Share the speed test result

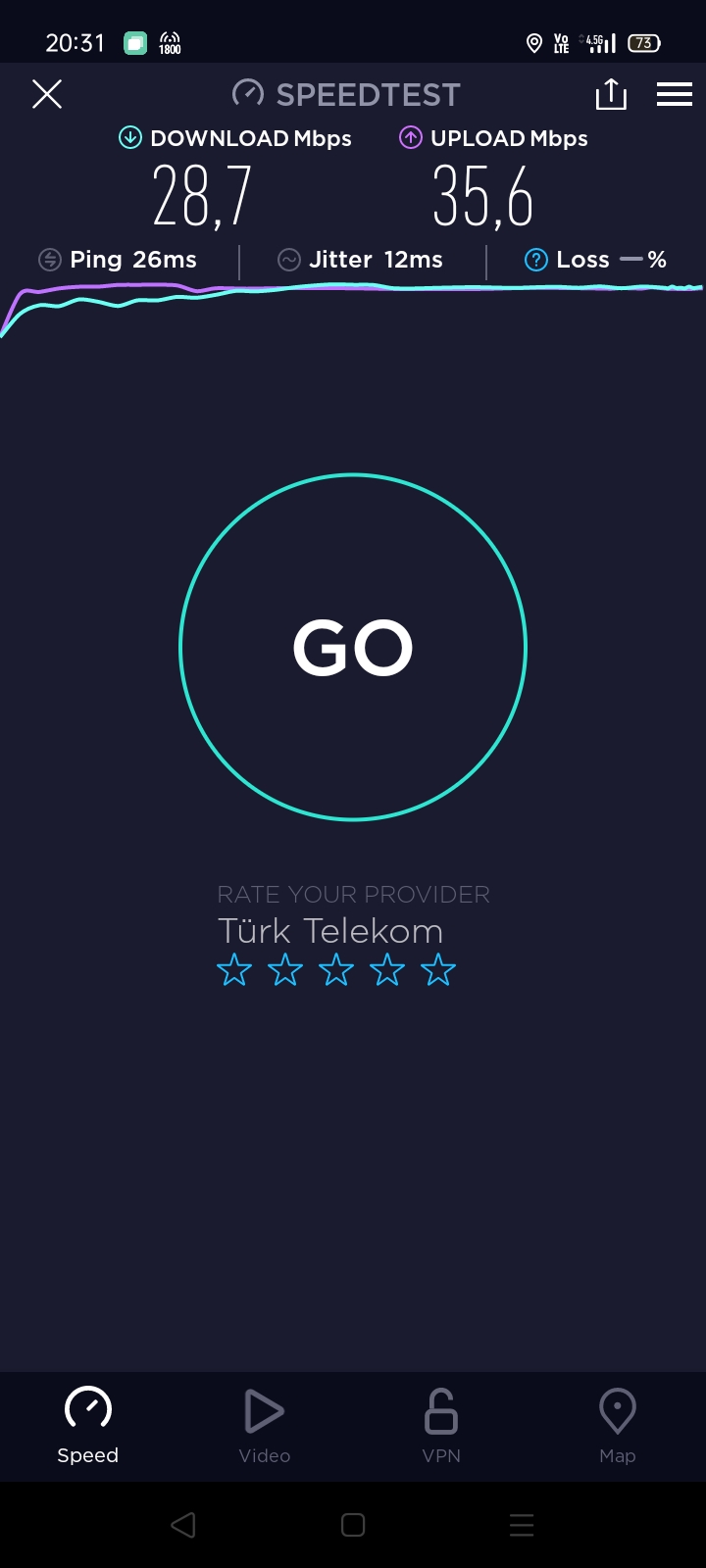611,94
